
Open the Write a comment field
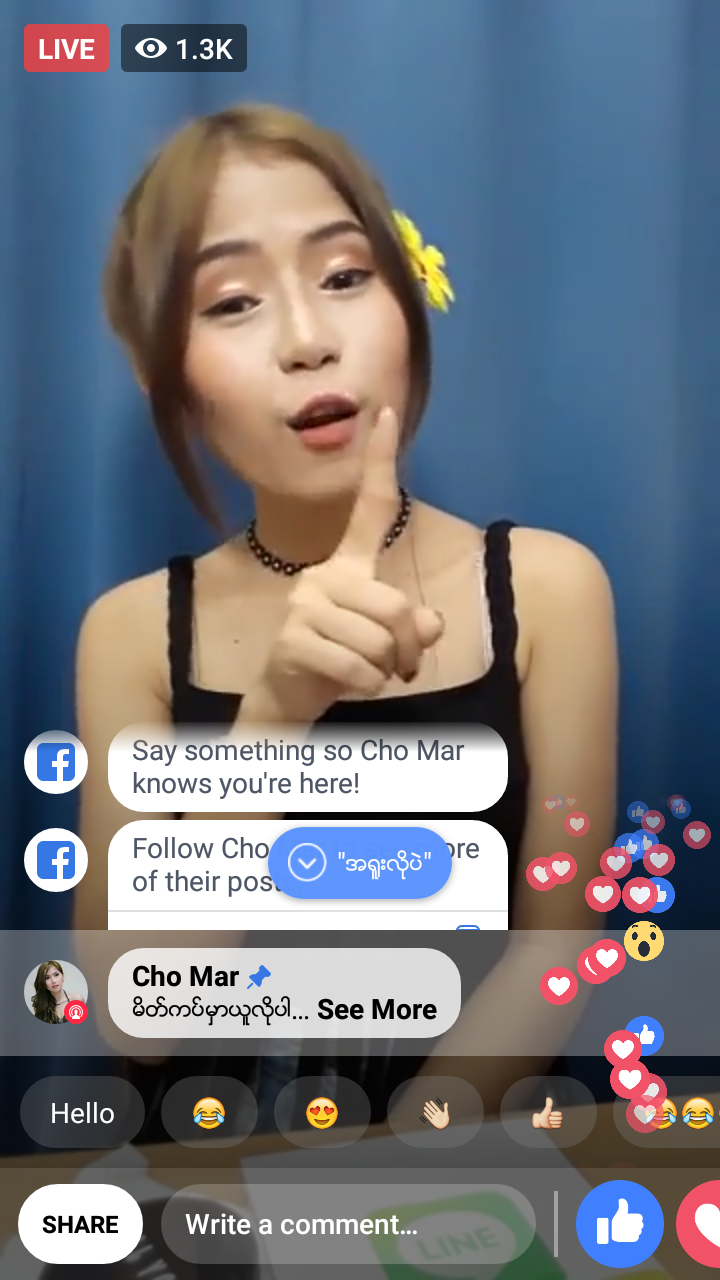[x=348, y=1224]
